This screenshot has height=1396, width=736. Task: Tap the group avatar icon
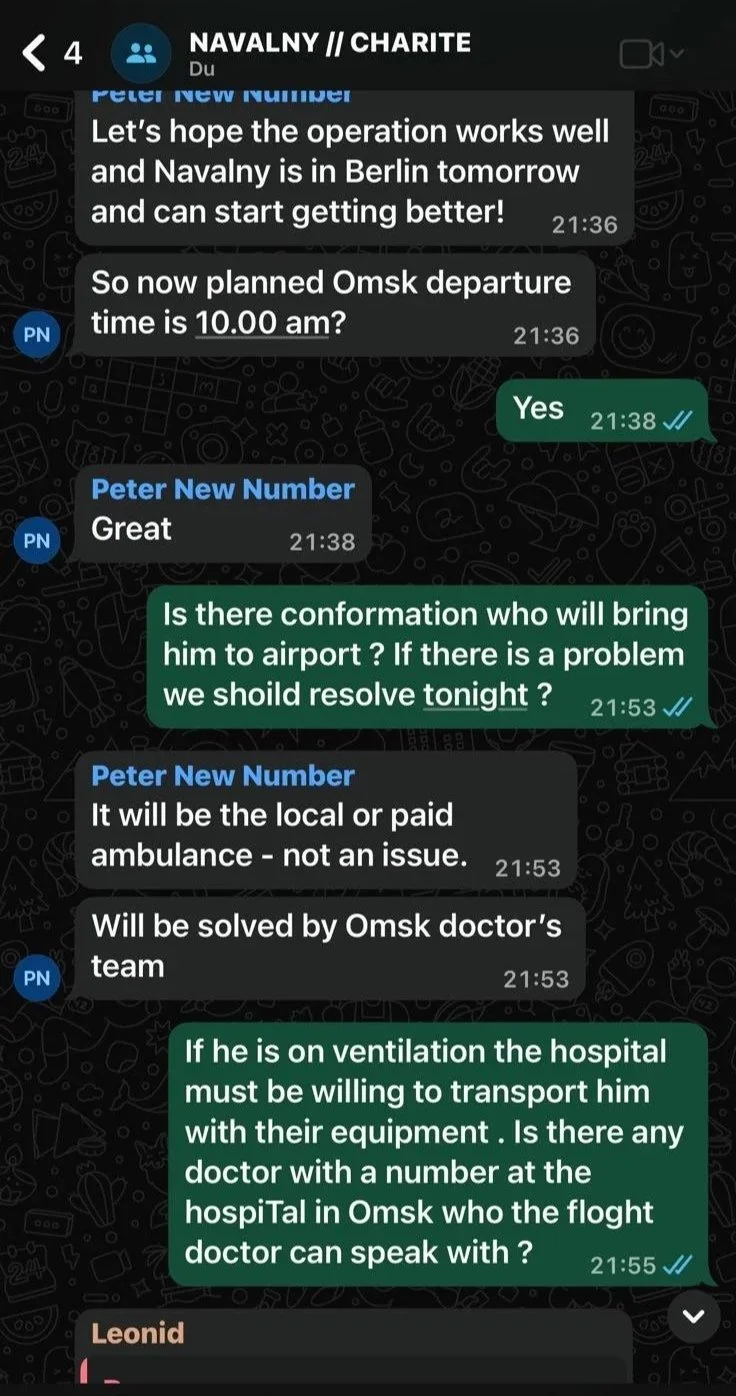[142, 52]
